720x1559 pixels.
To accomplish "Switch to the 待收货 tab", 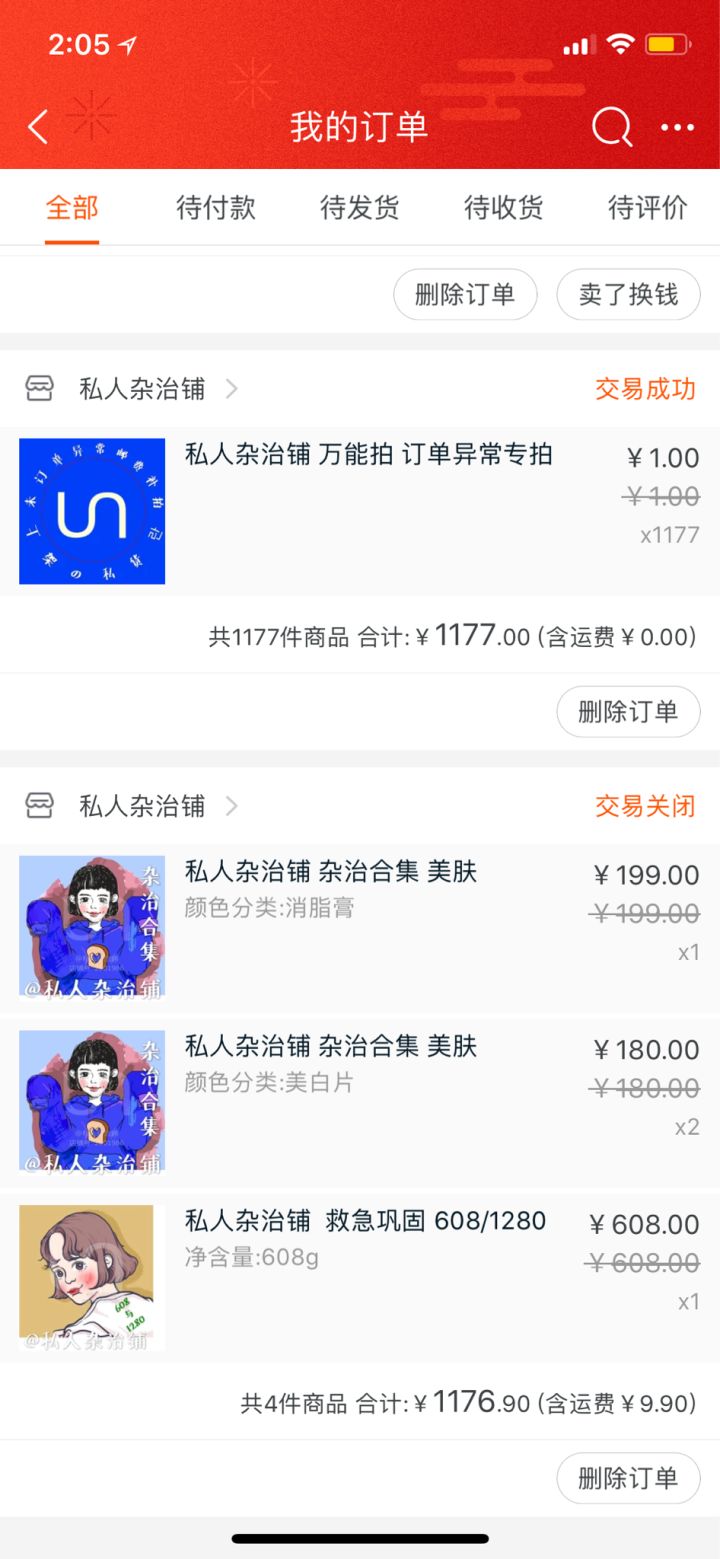I will (x=504, y=208).
